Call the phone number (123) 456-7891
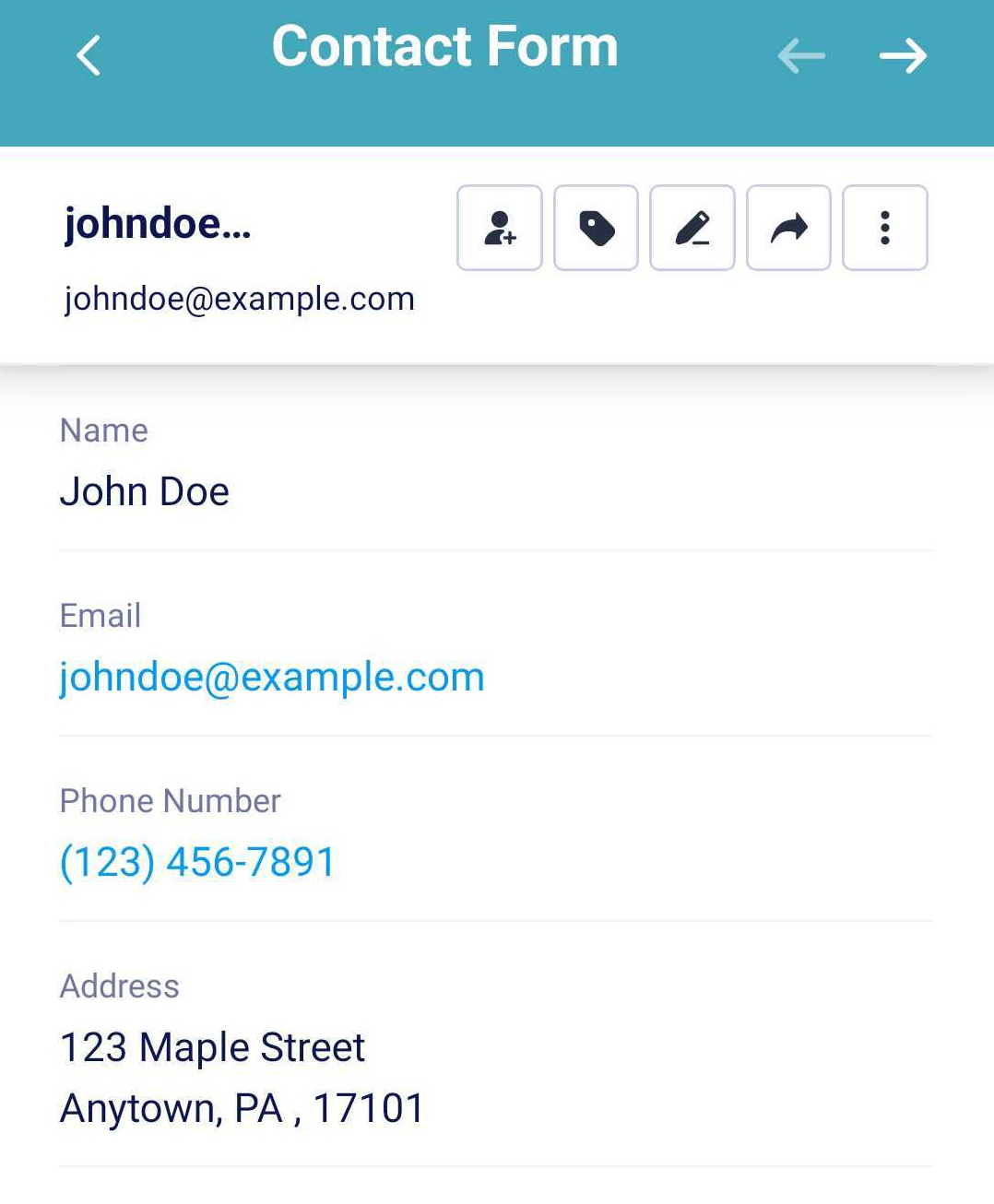 coord(197,863)
